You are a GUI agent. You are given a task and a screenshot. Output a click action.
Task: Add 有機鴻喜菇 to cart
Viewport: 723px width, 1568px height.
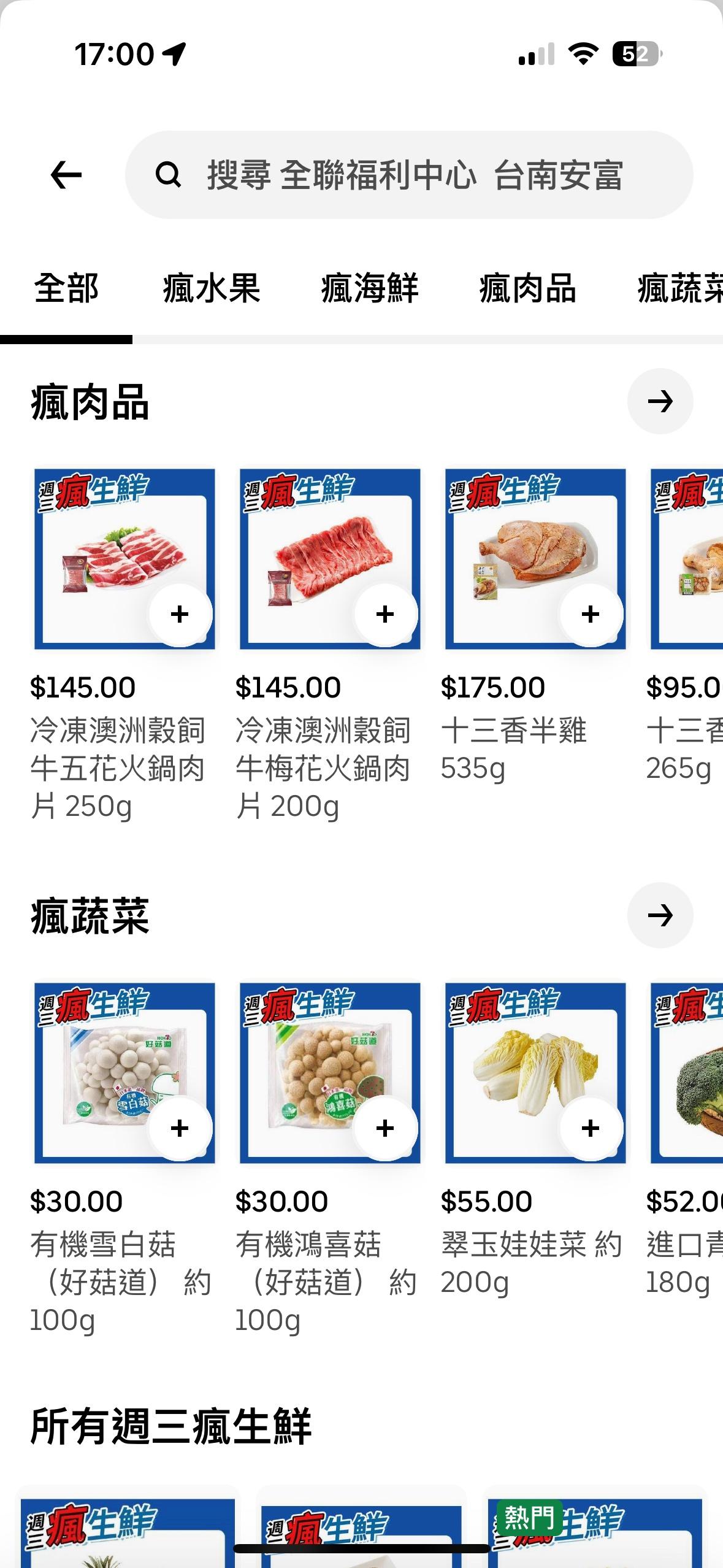point(385,1128)
